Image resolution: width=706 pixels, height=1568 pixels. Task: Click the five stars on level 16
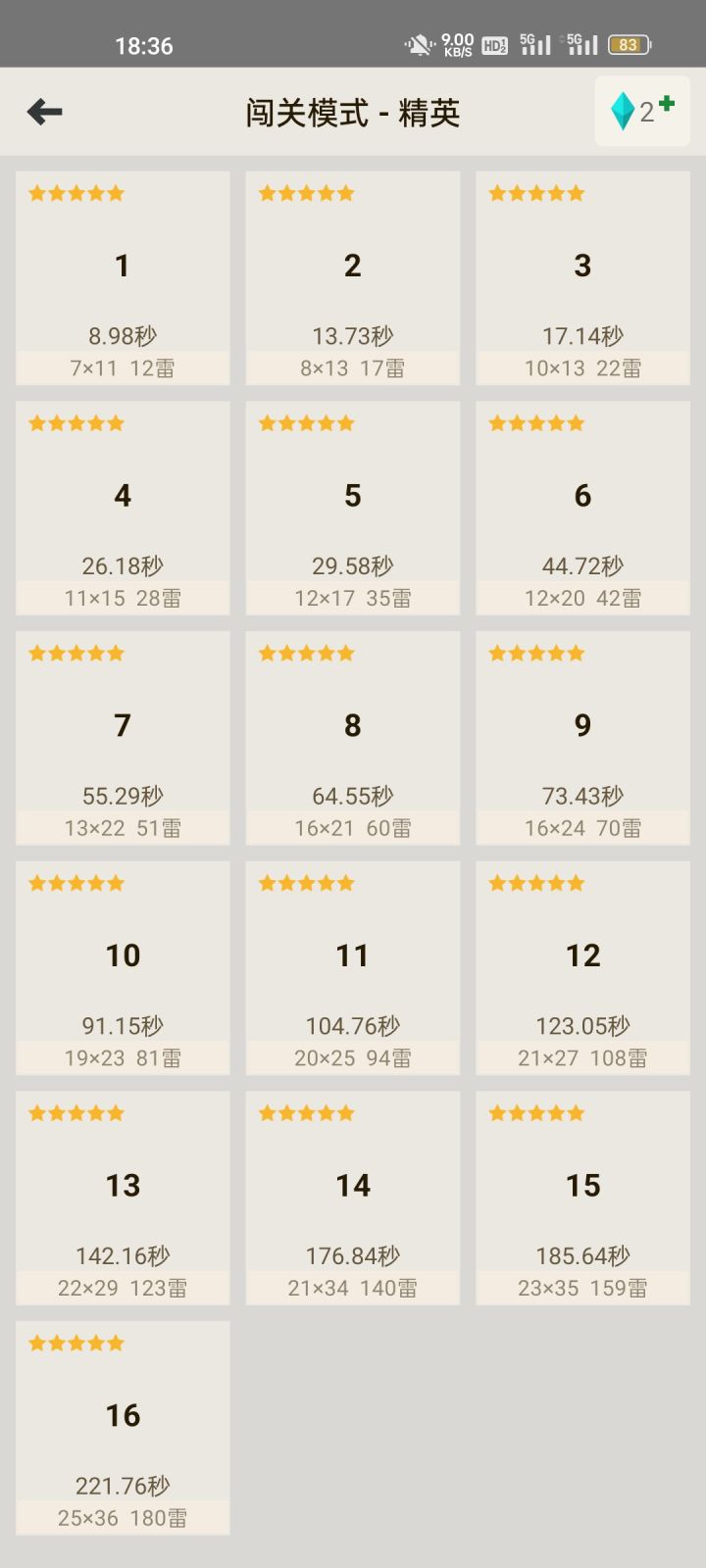coord(76,1343)
